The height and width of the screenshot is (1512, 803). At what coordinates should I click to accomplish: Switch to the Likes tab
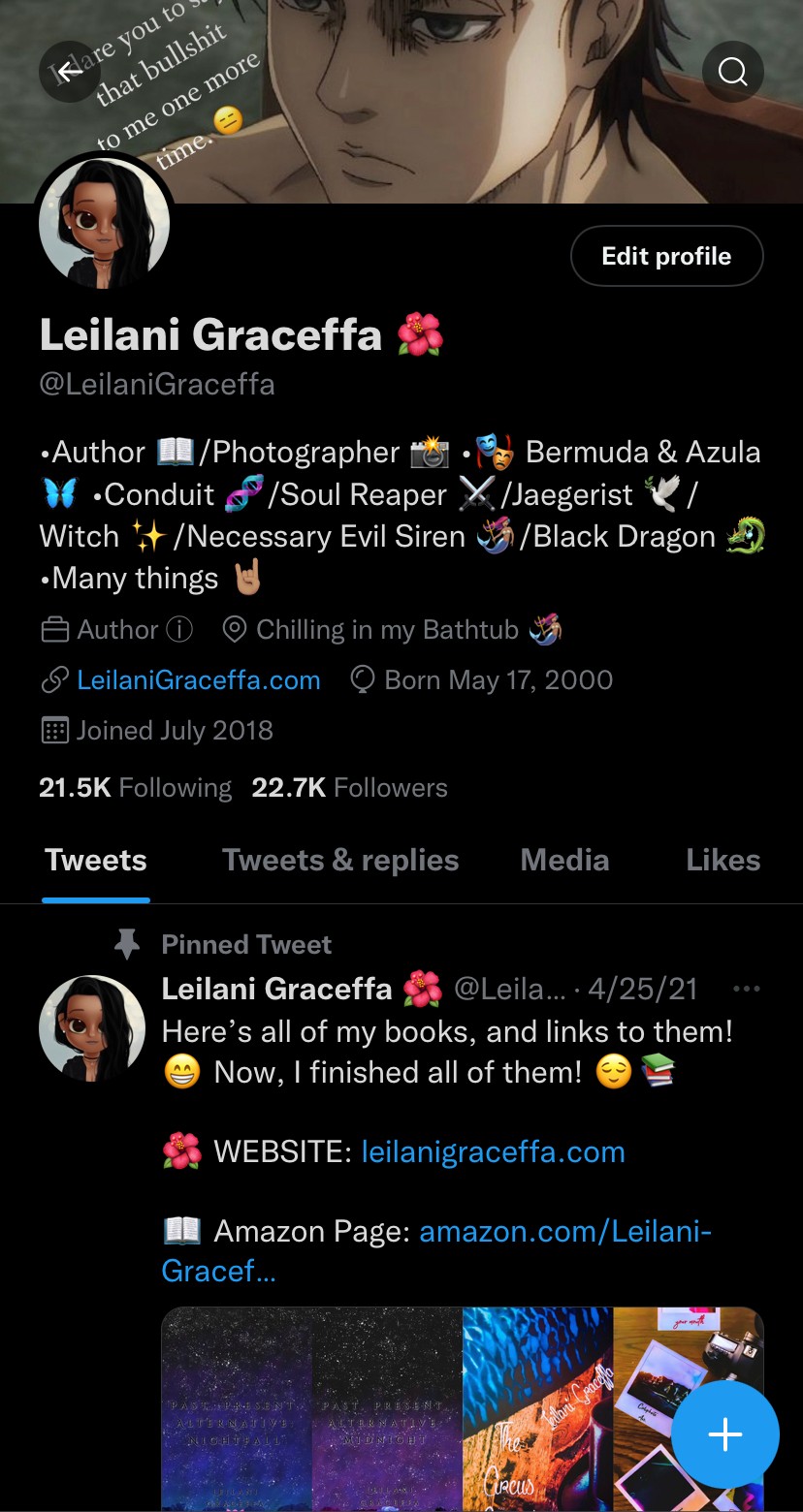(x=723, y=861)
